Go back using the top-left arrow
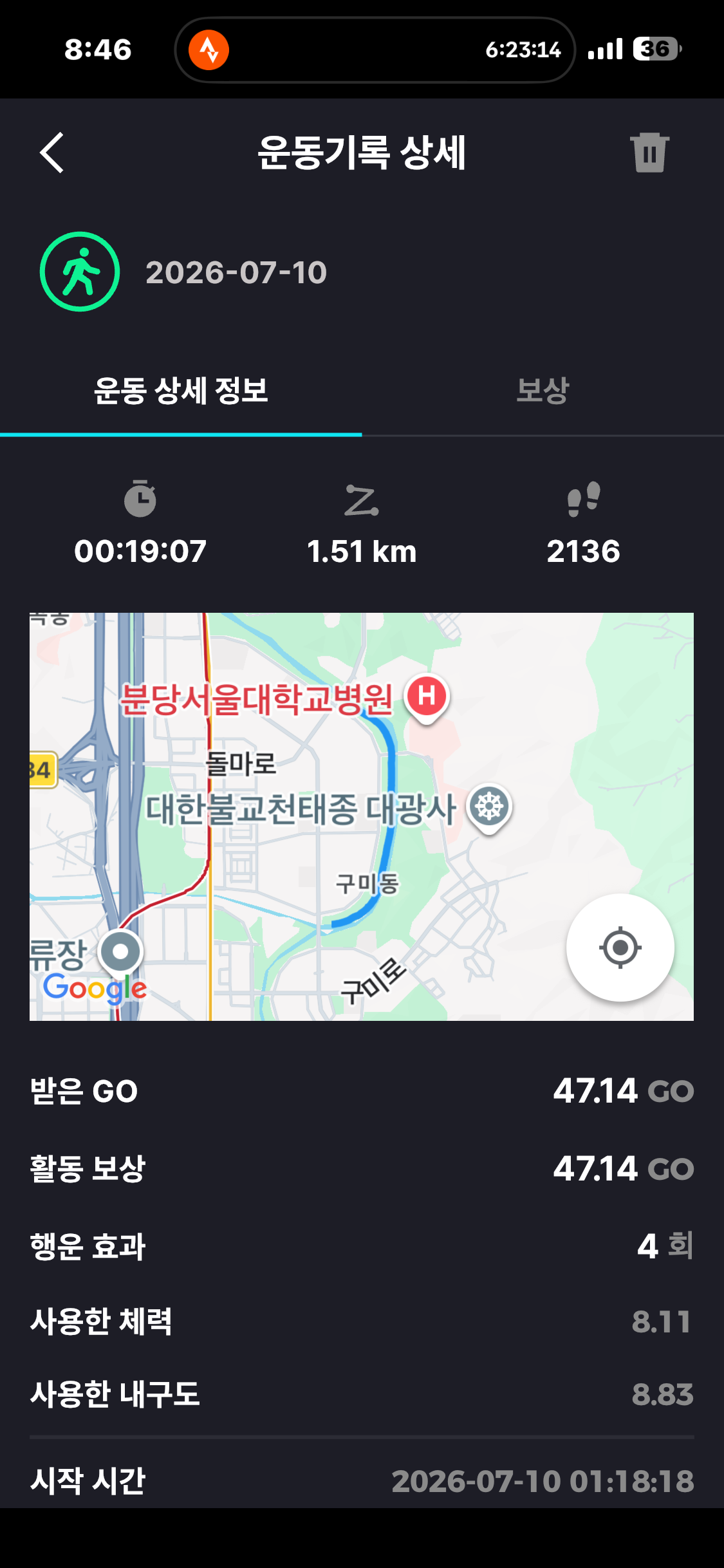This screenshot has width=724, height=1568. [x=52, y=153]
